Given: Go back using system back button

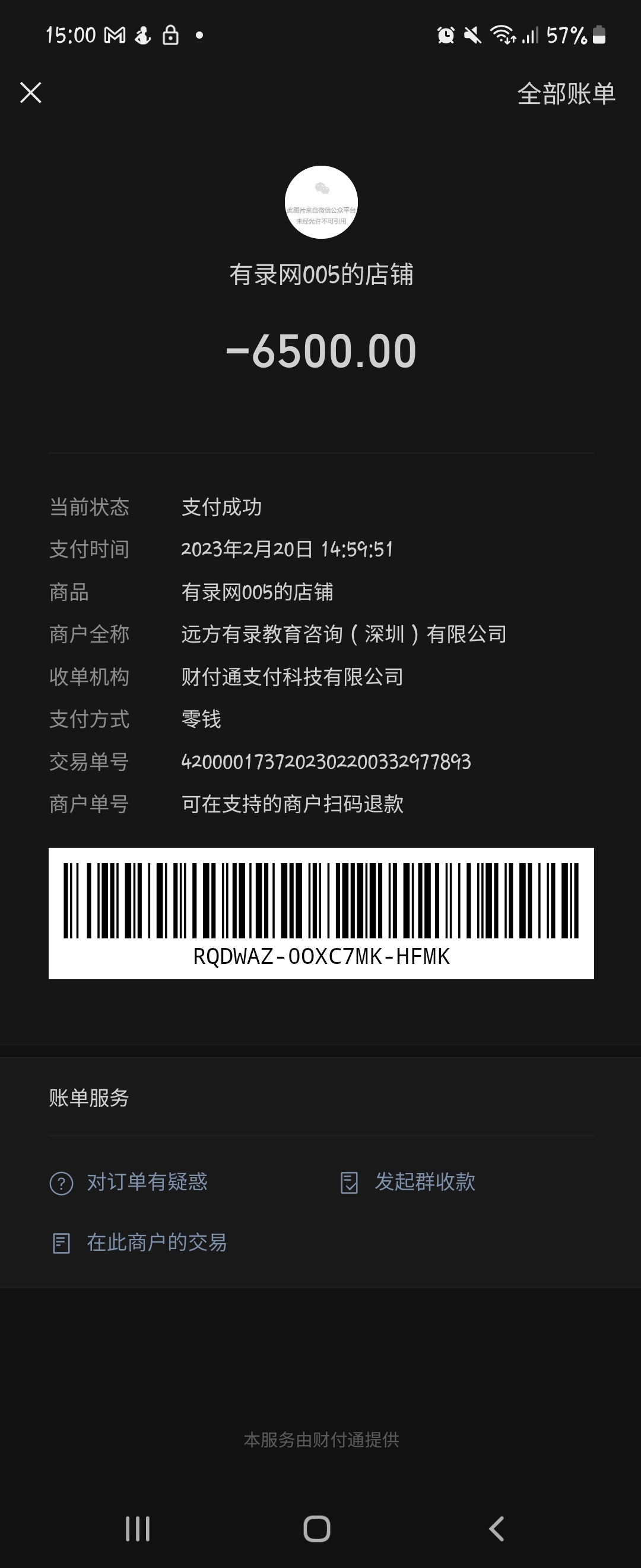Looking at the screenshot, I should [x=496, y=1528].
